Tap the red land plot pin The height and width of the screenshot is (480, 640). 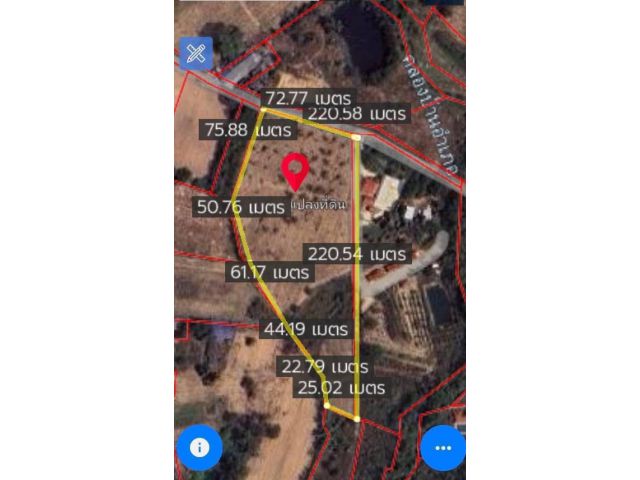tap(294, 170)
